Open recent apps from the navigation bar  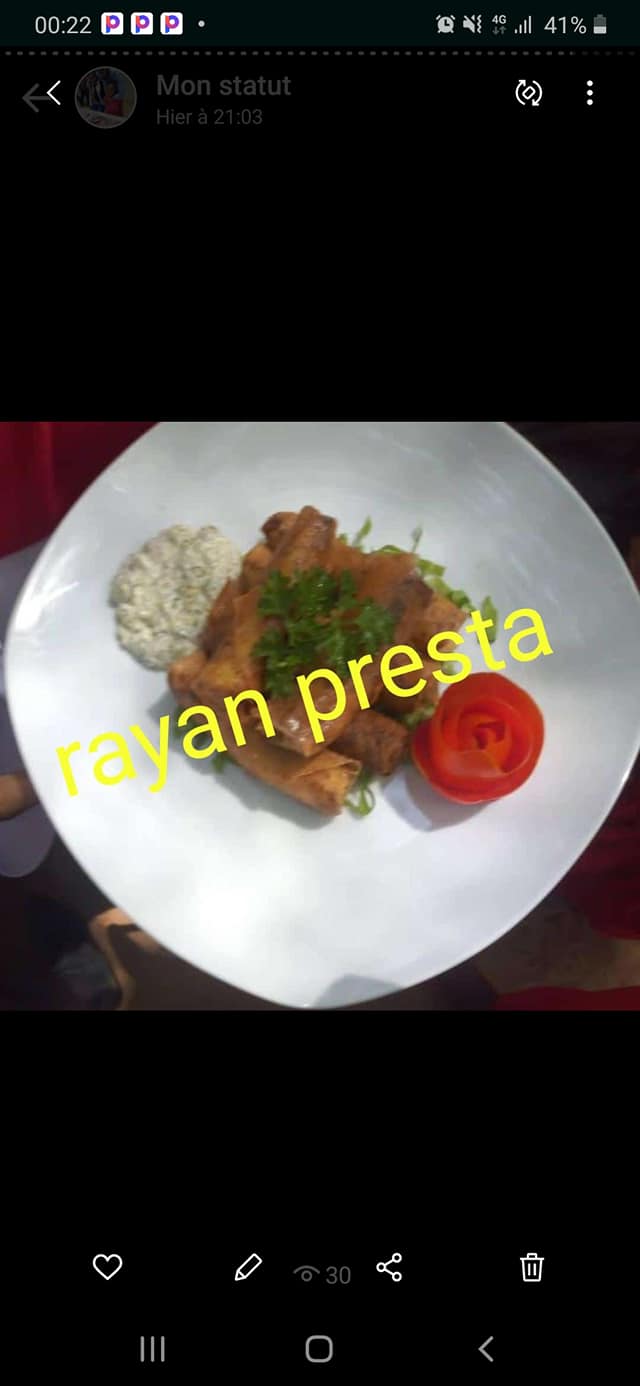152,1349
